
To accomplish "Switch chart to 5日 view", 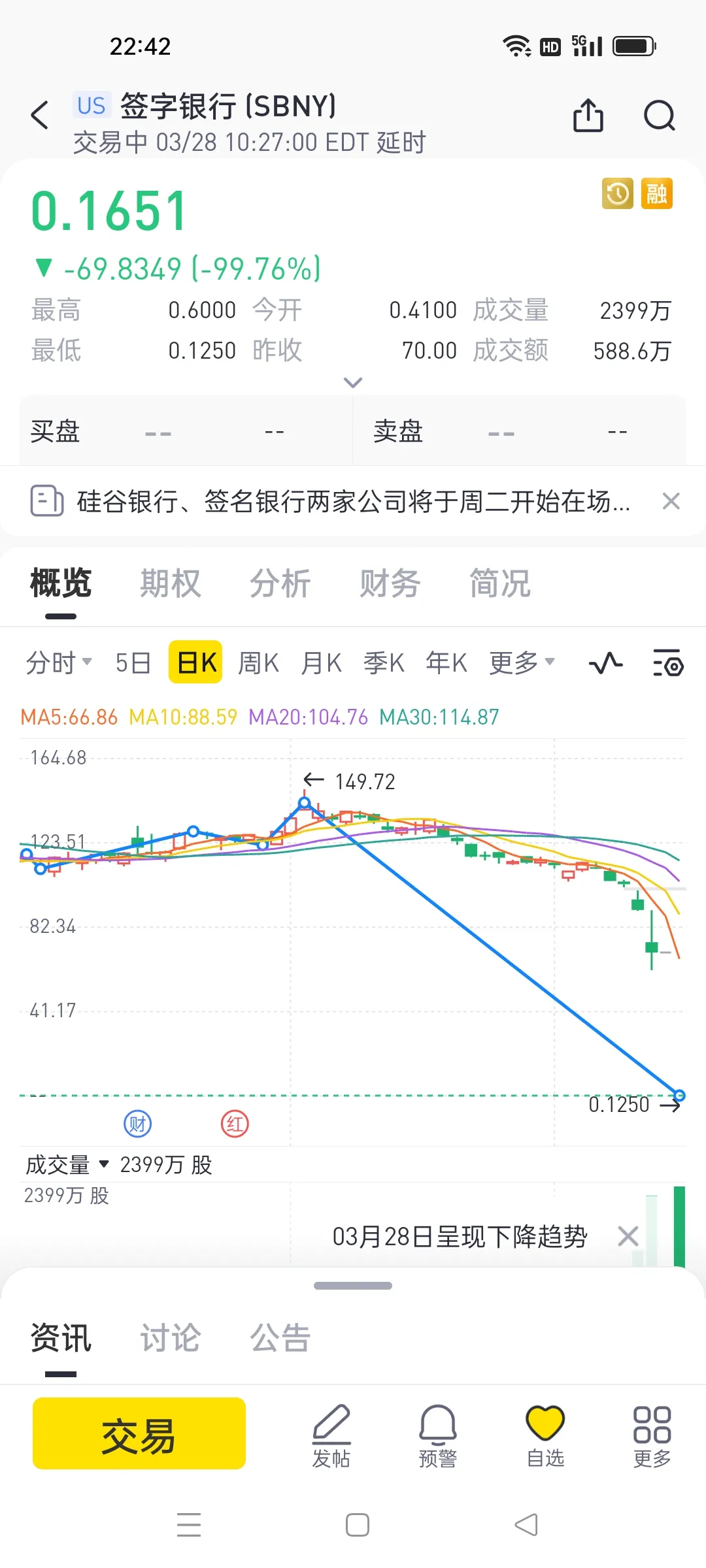I will pos(133,662).
